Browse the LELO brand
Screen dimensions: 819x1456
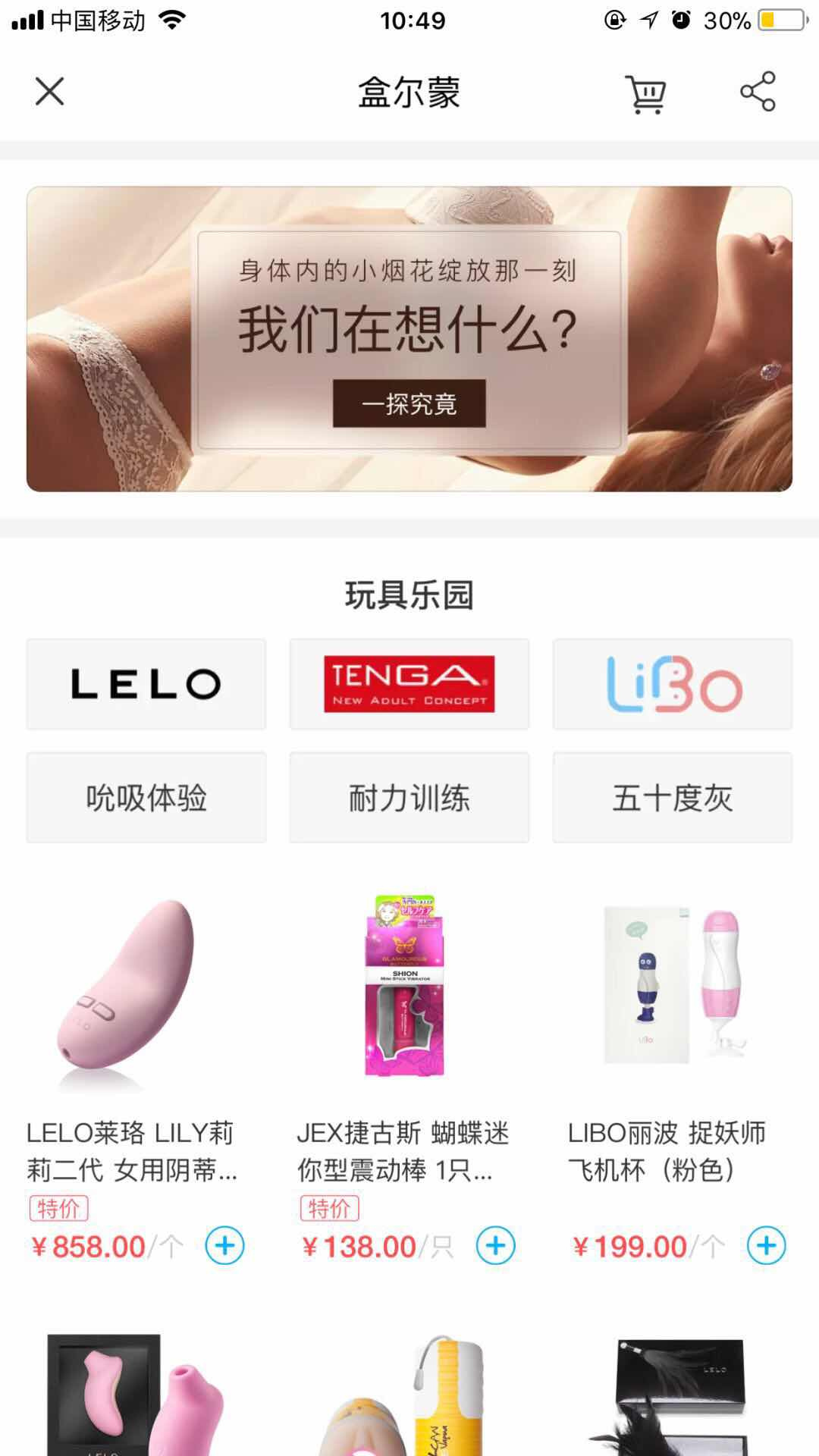click(x=146, y=684)
